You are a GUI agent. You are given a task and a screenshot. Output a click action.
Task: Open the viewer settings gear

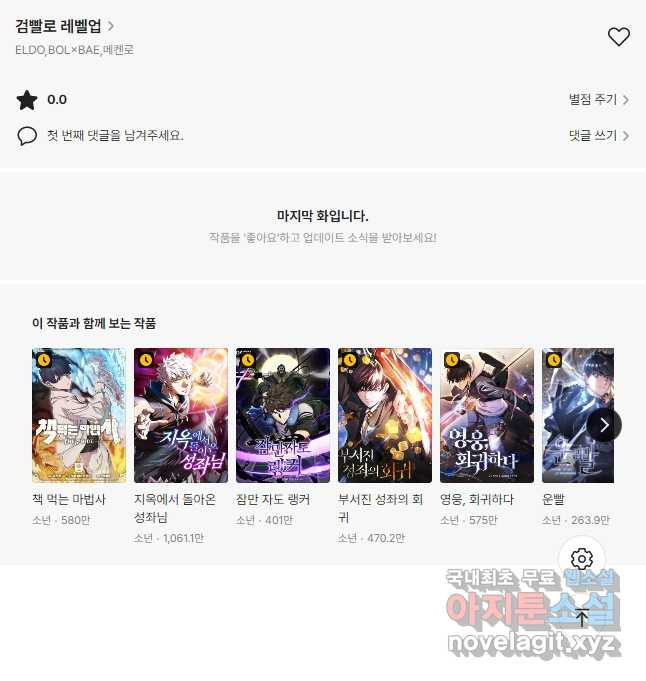pyautogui.click(x=582, y=559)
